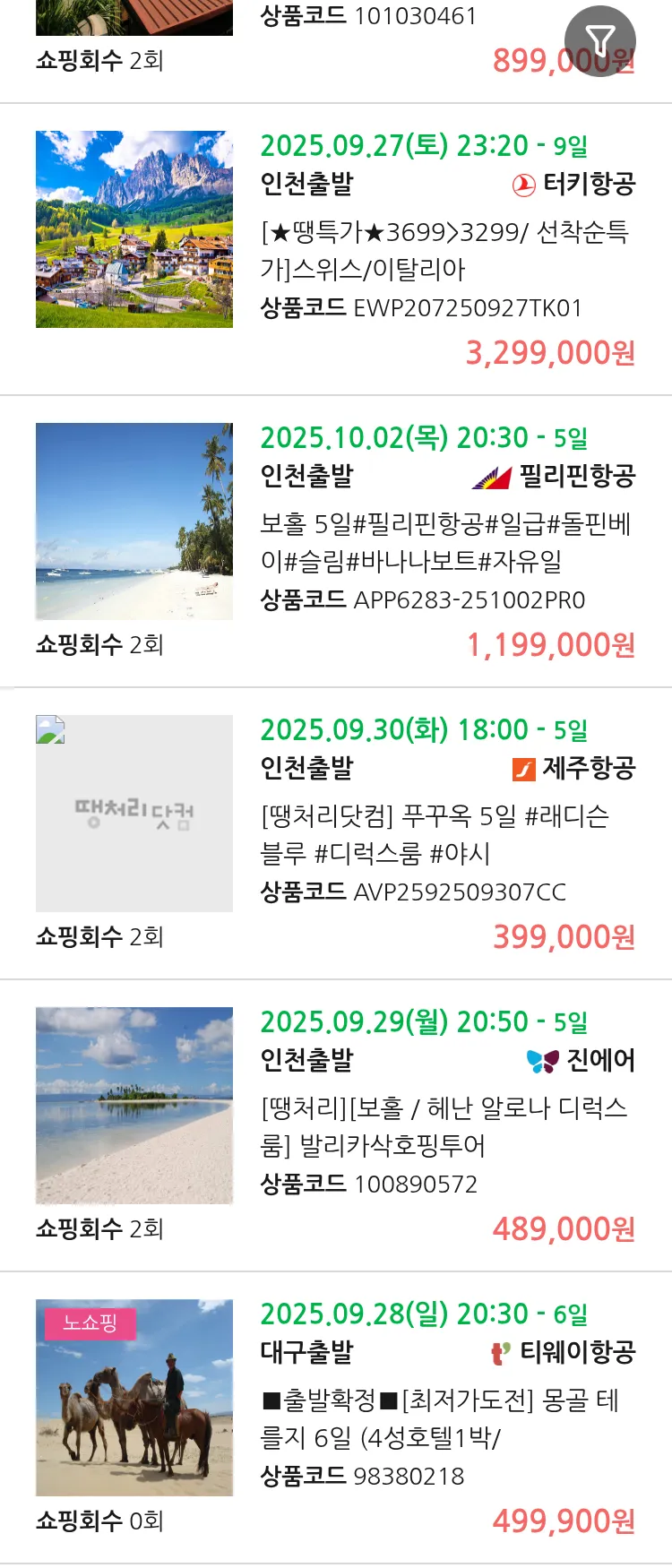View the Bohol 5-day Philippine Airlines package

[445, 542]
